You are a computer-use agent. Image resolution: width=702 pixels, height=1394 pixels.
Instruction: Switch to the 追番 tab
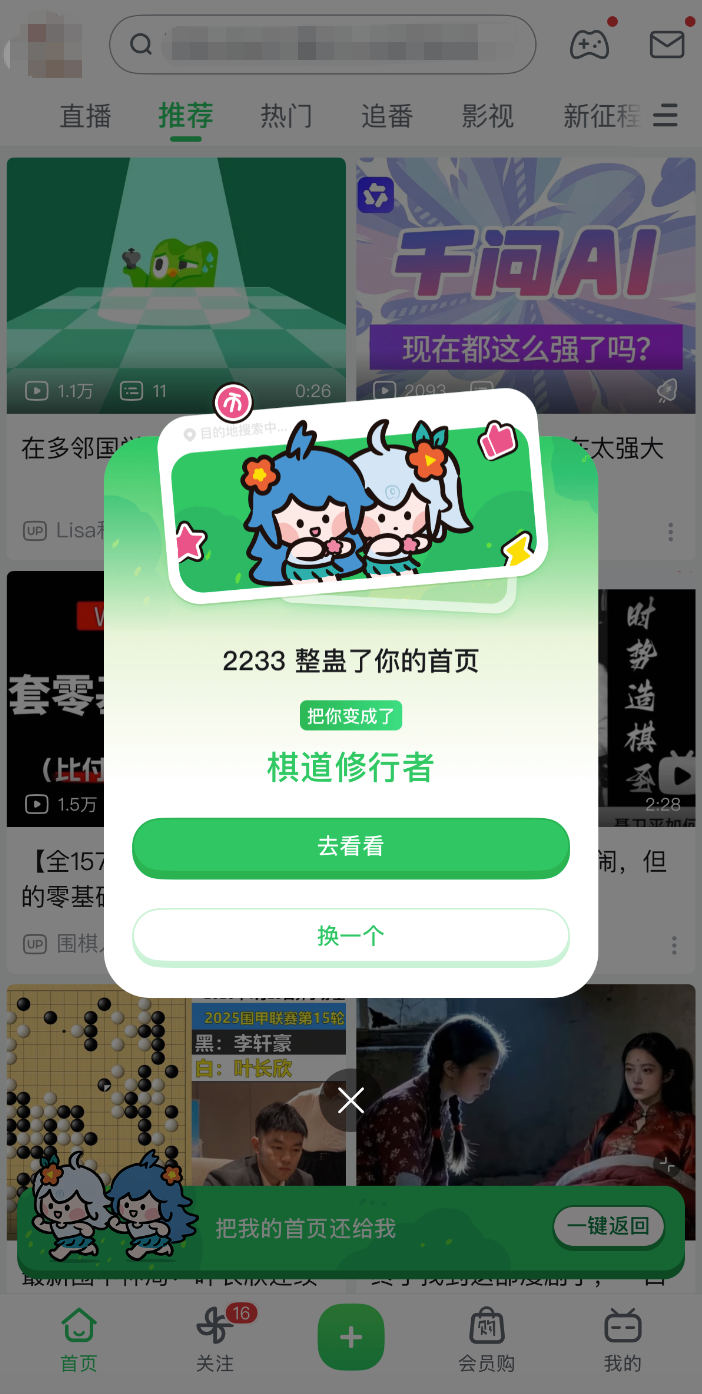point(387,116)
